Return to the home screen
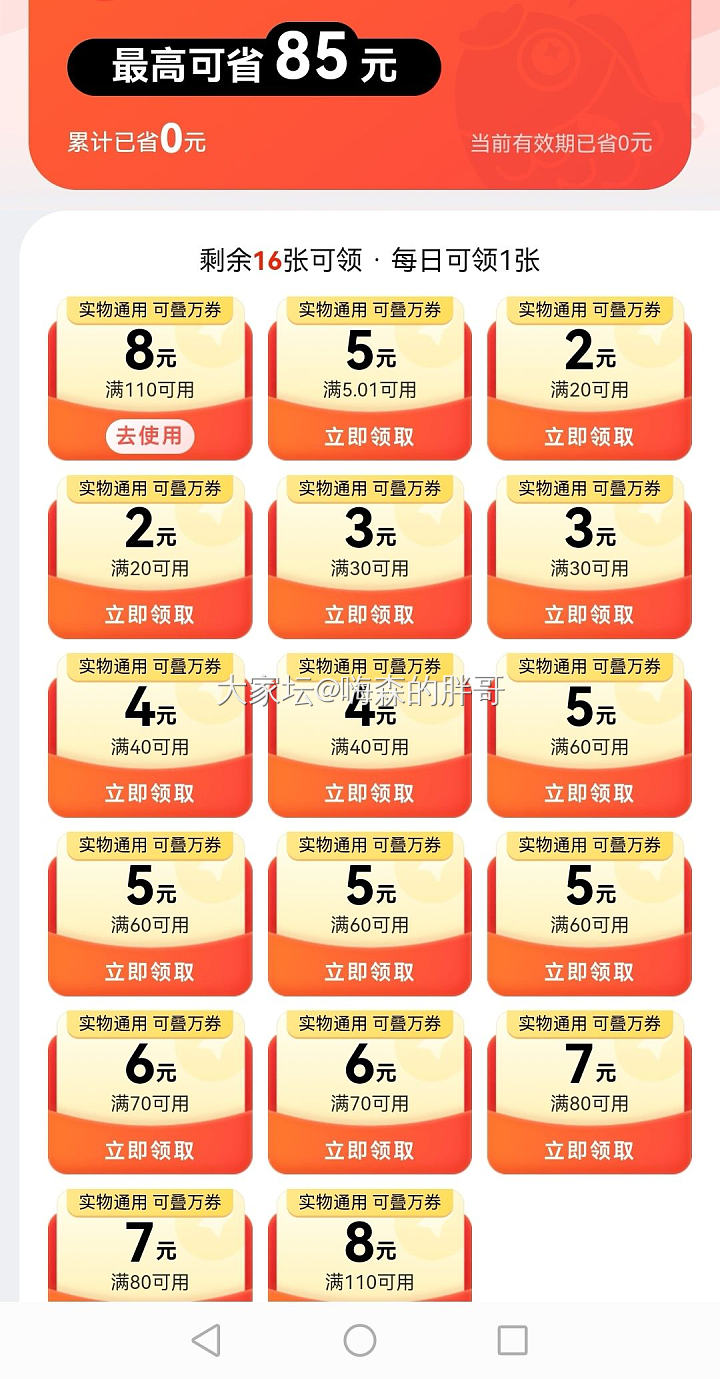720x1379 pixels. 360,1340
